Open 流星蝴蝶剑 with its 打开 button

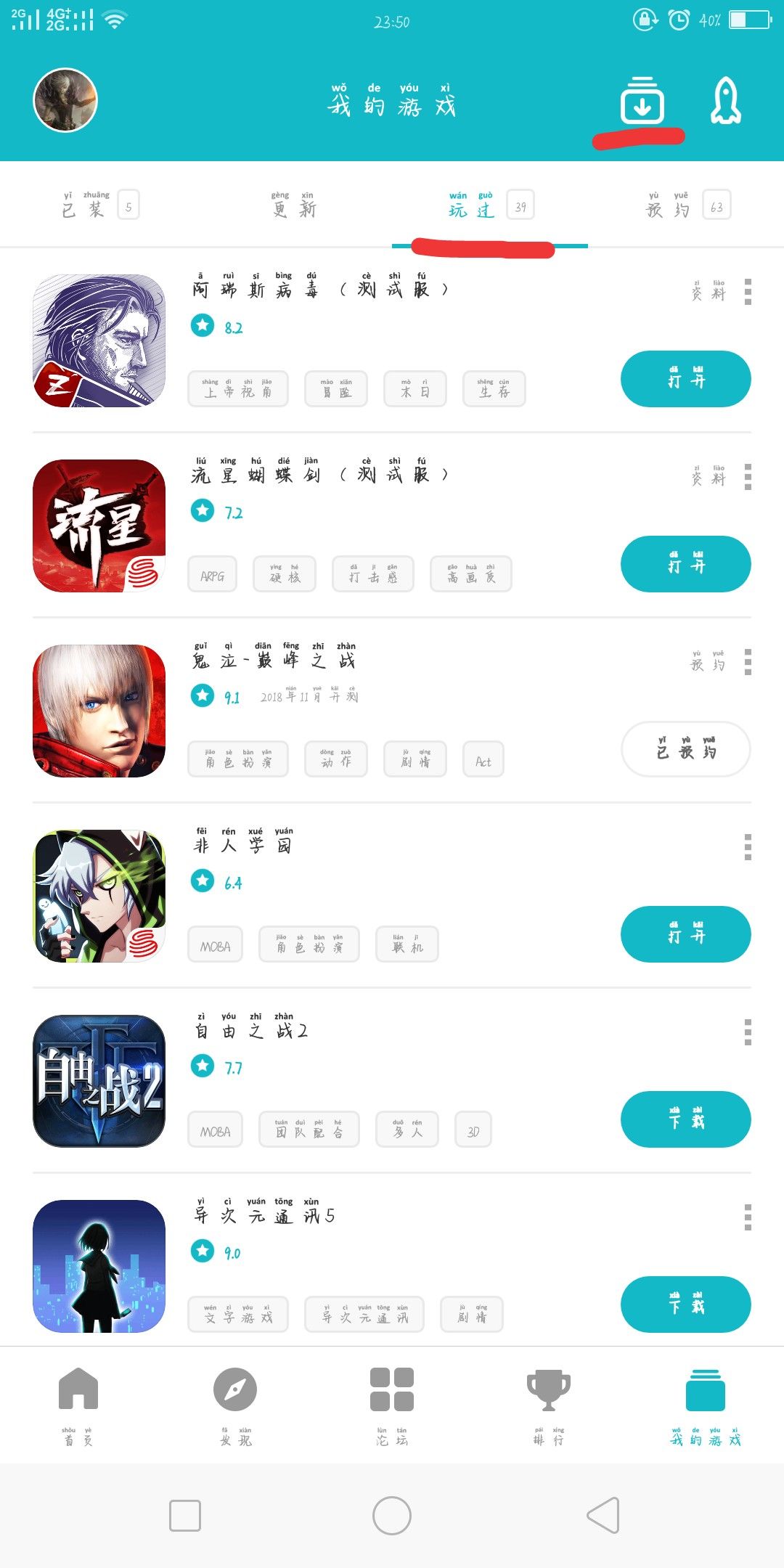click(685, 564)
